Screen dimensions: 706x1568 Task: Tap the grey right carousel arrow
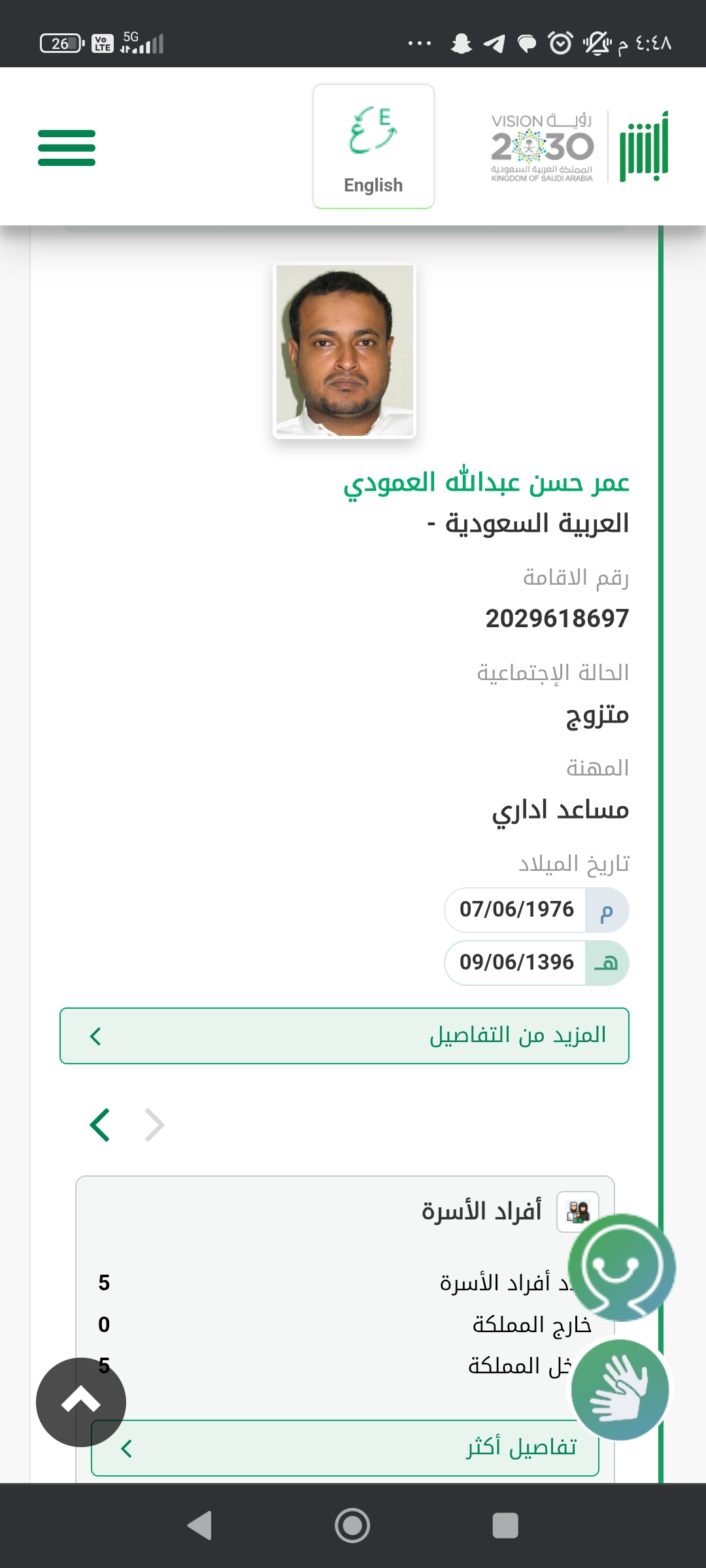coord(155,1125)
